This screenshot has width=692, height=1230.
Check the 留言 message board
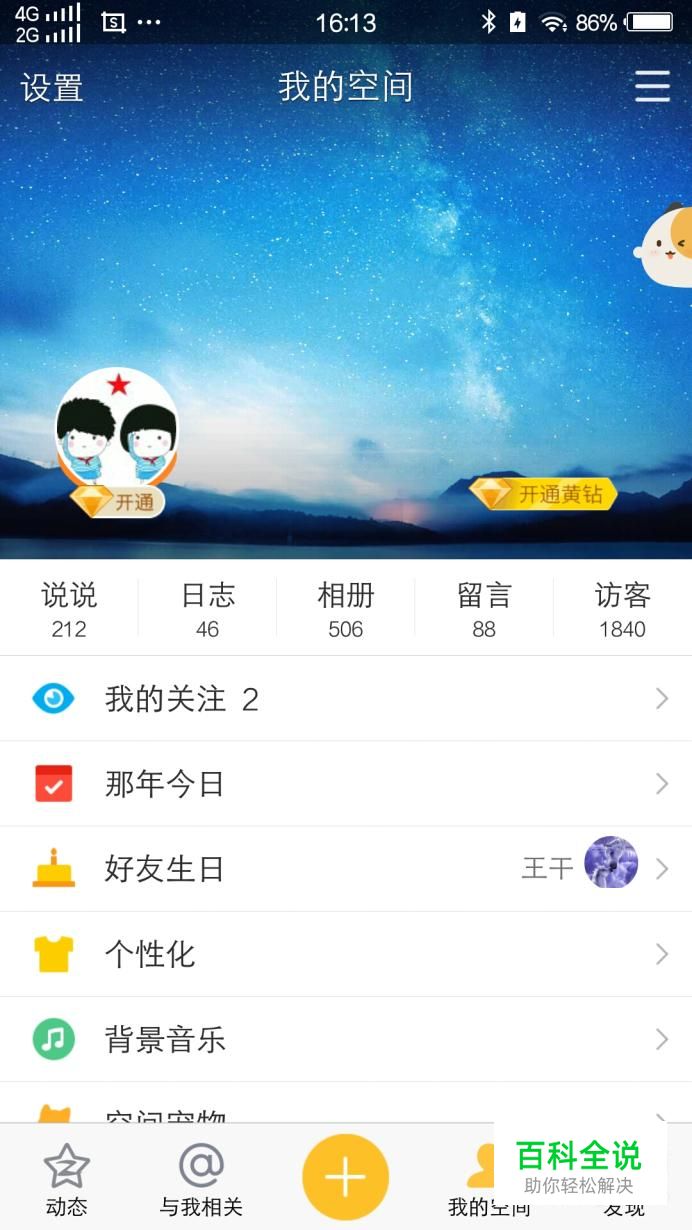coord(484,609)
